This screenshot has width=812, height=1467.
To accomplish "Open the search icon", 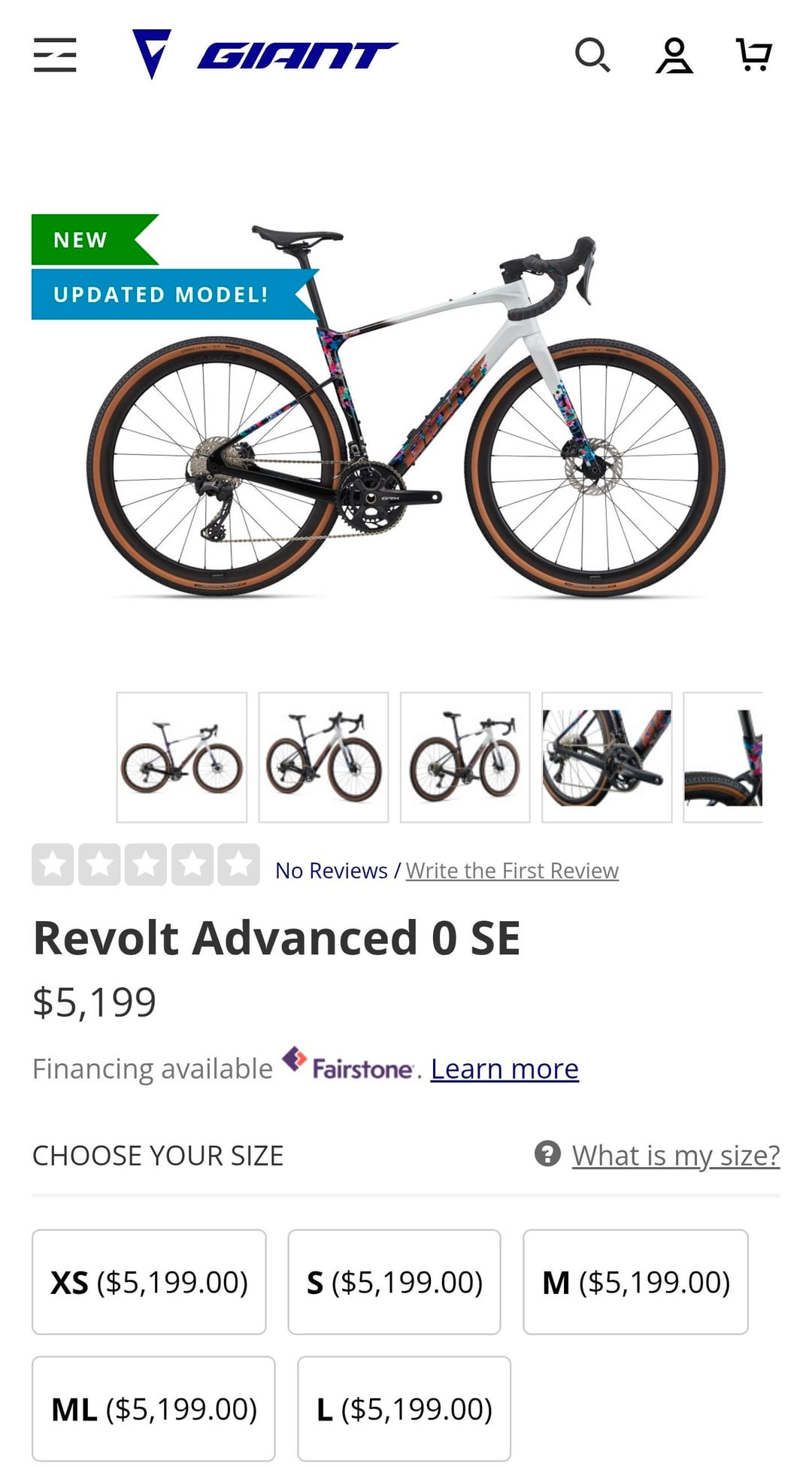I will (592, 55).
